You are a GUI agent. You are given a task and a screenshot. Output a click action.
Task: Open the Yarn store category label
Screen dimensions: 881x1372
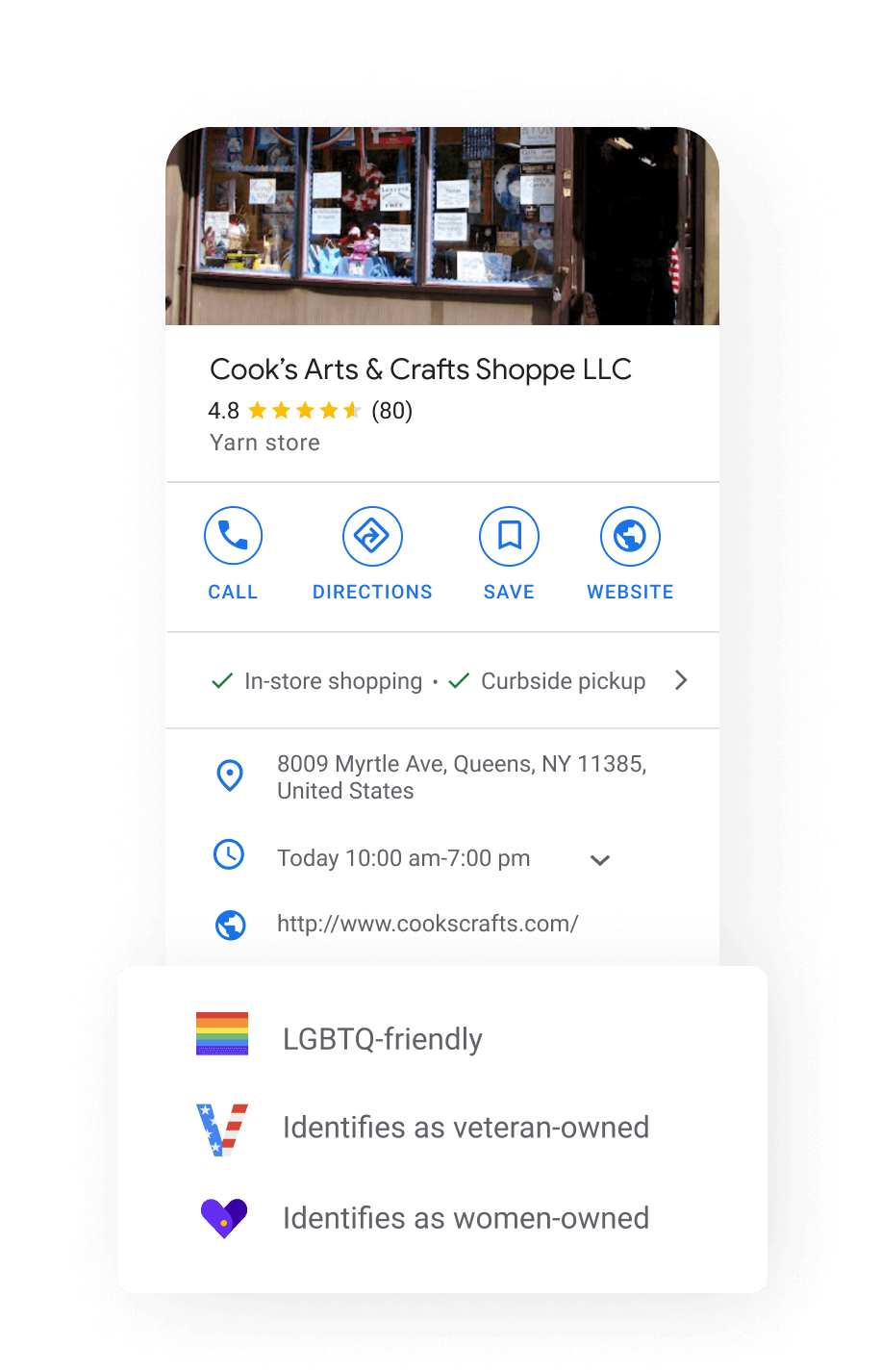(264, 443)
